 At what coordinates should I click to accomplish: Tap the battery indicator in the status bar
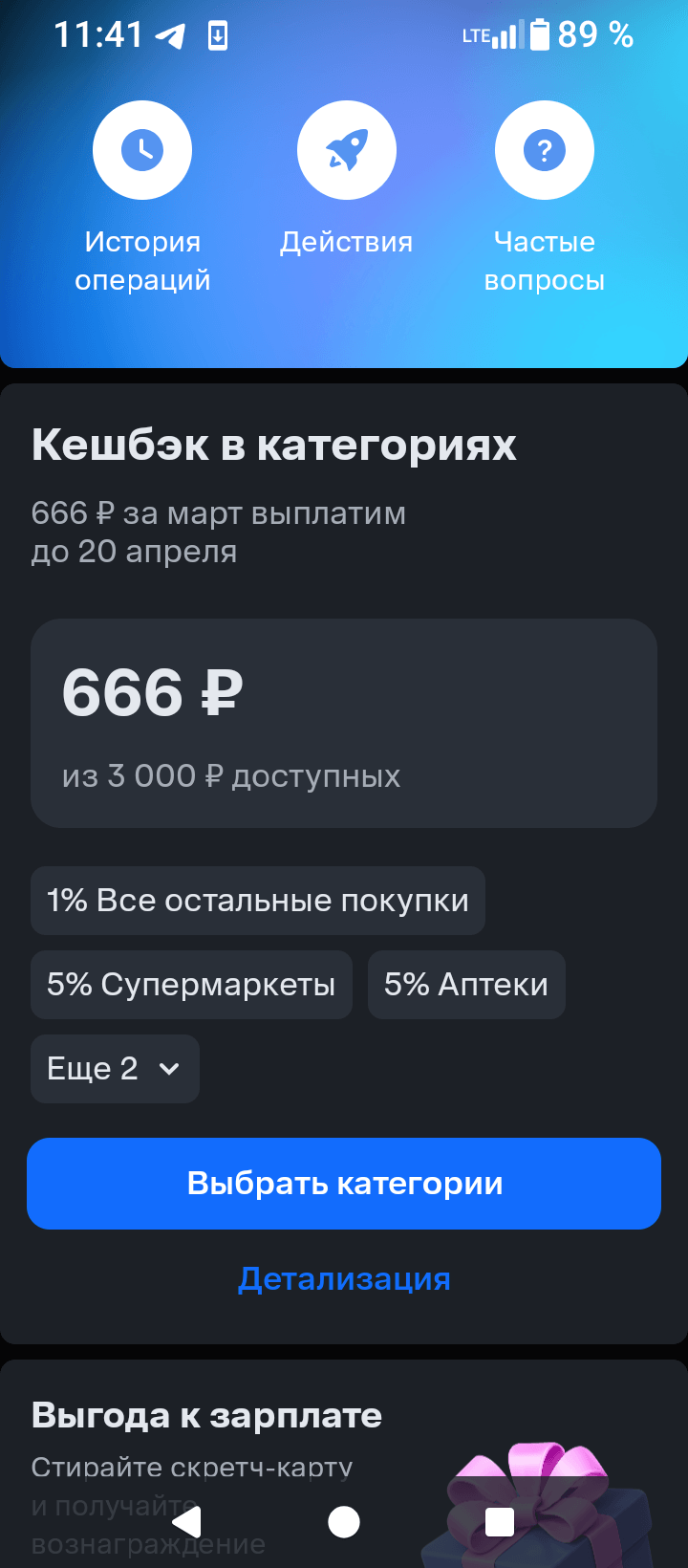click(x=539, y=34)
